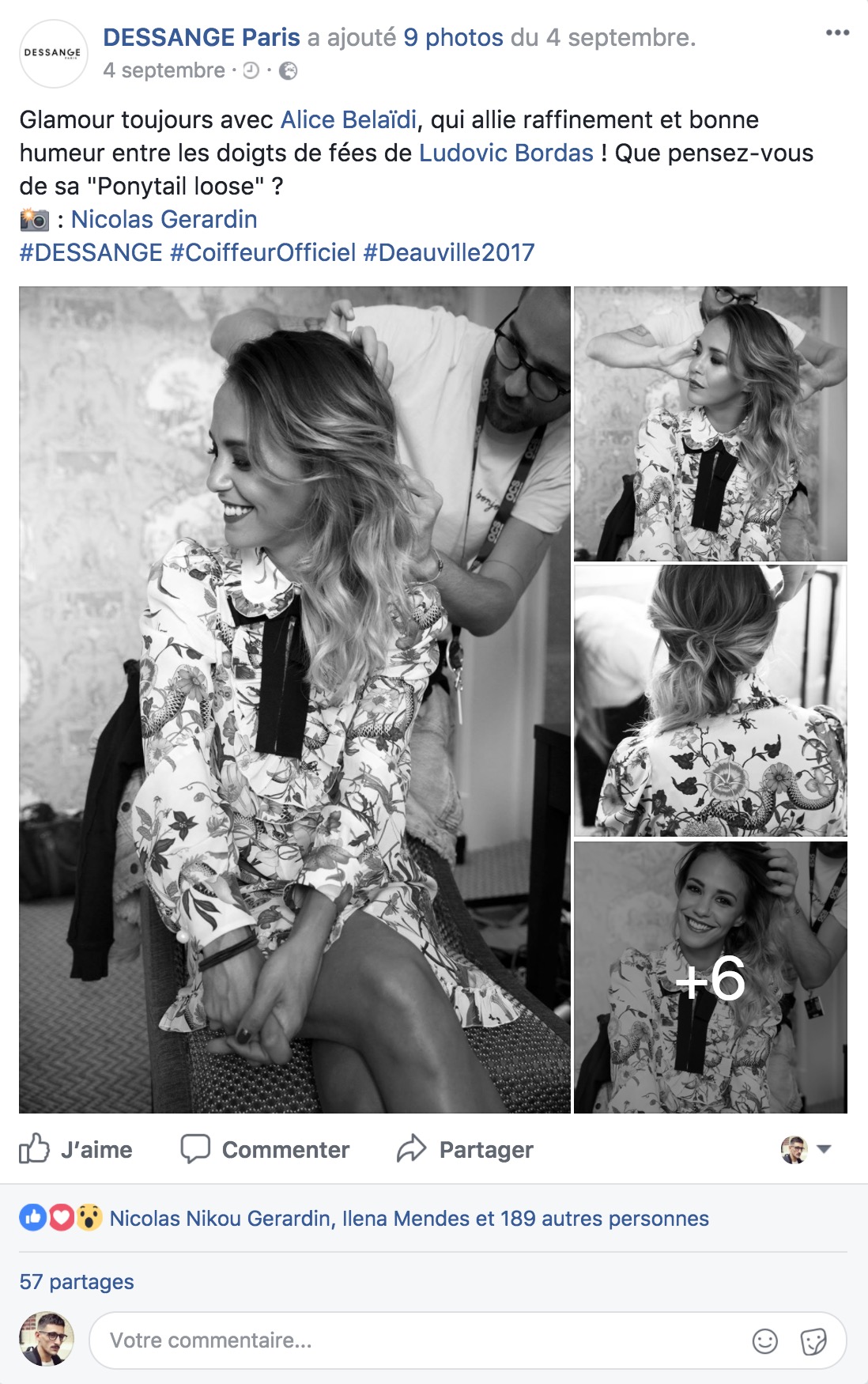
Task: Open Nicolas Gerardin's profile link in caption
Action: (x=164, y=219)
